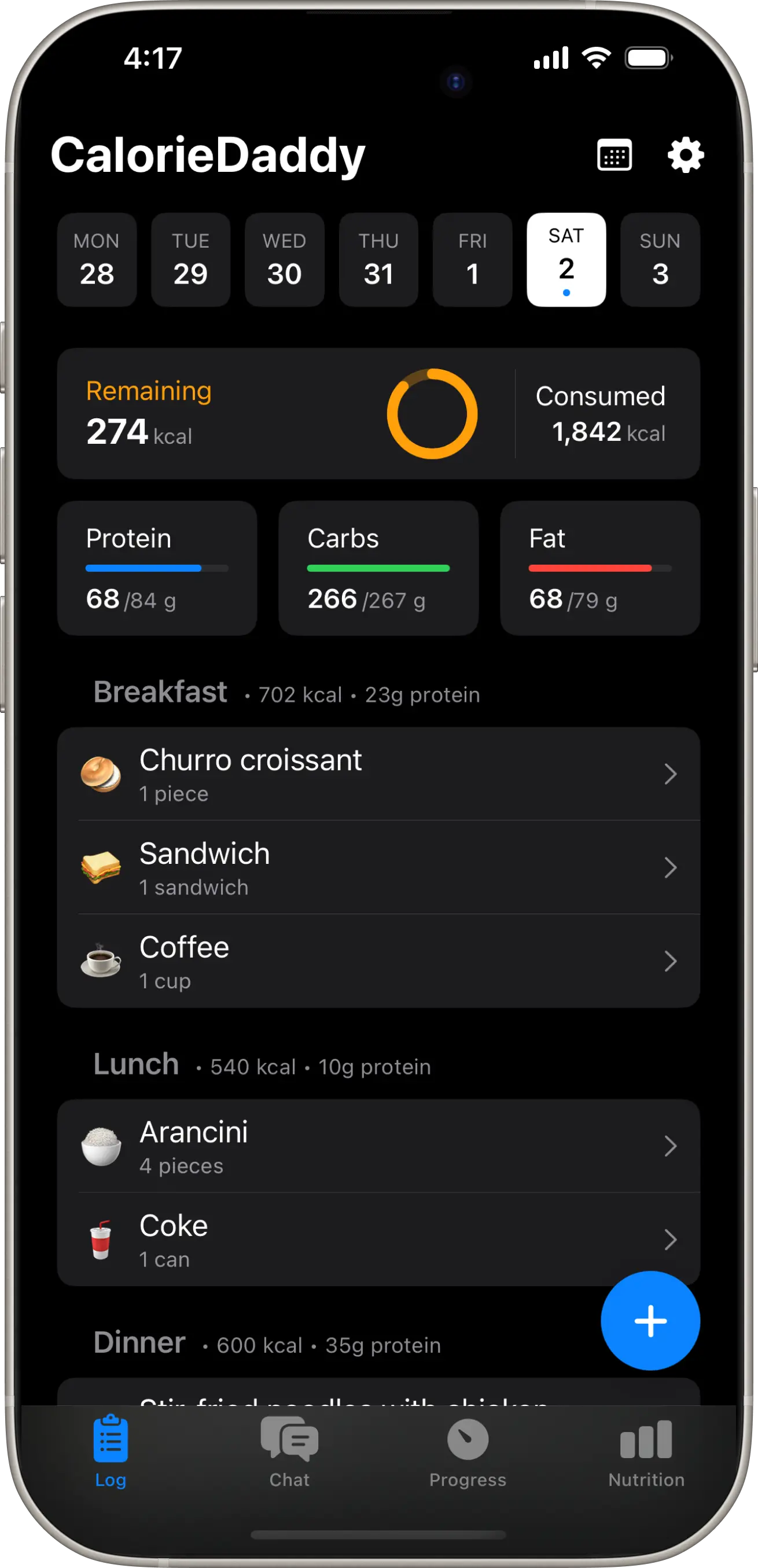Tap the sandwich emoji icon

[x=102, y=868]
